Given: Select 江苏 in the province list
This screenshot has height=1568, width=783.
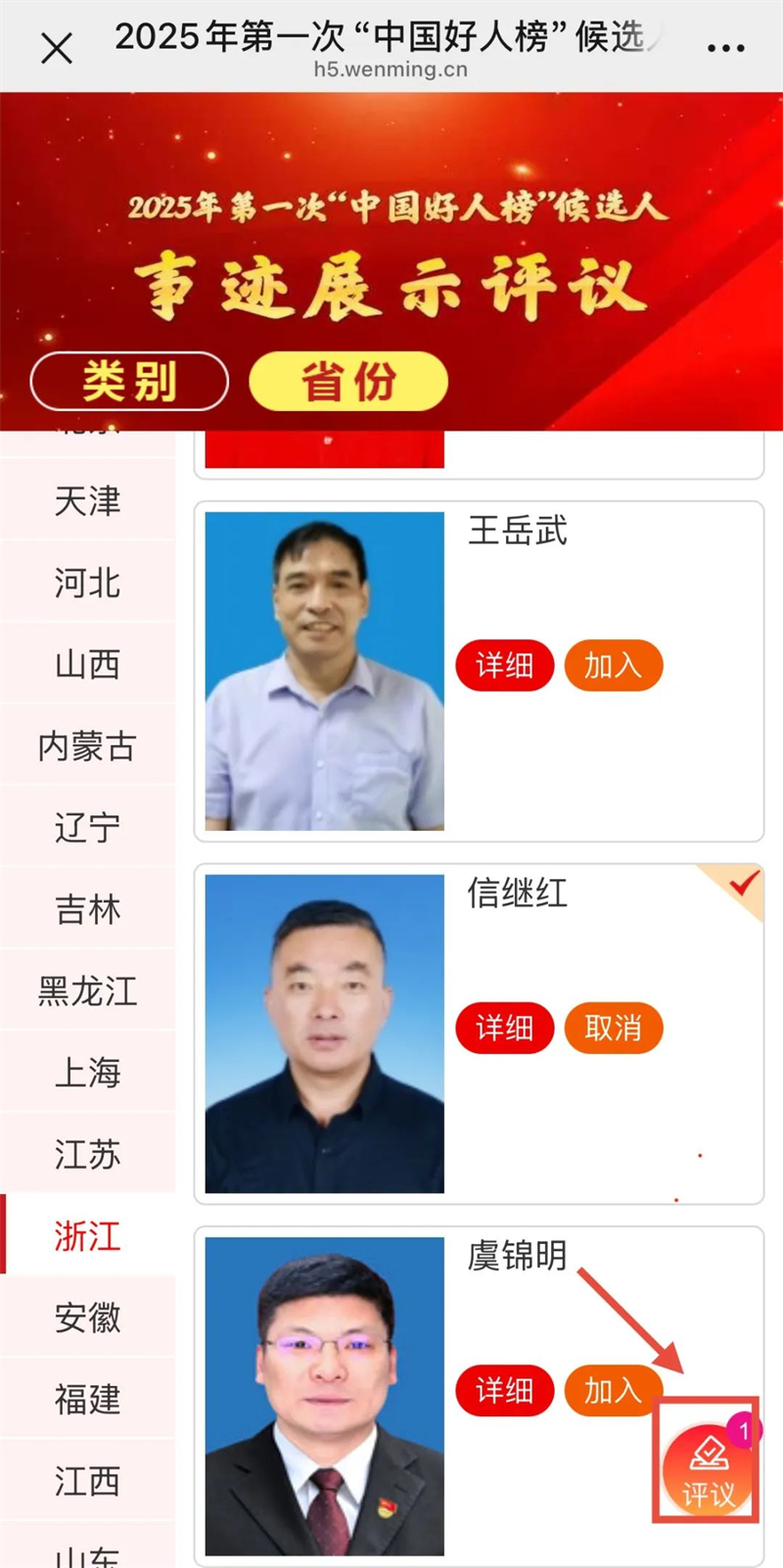Looking at the screenshot, I should pos(87,1154).
